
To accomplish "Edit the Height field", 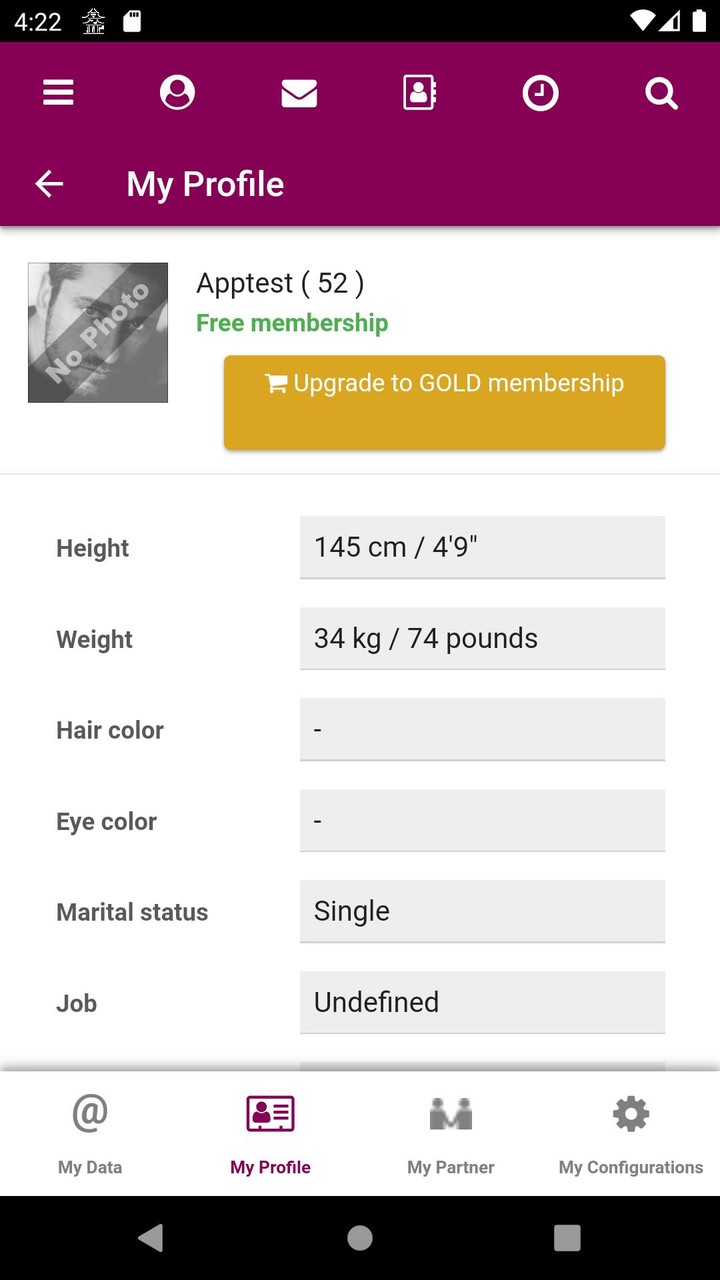I will click(482, 547).
